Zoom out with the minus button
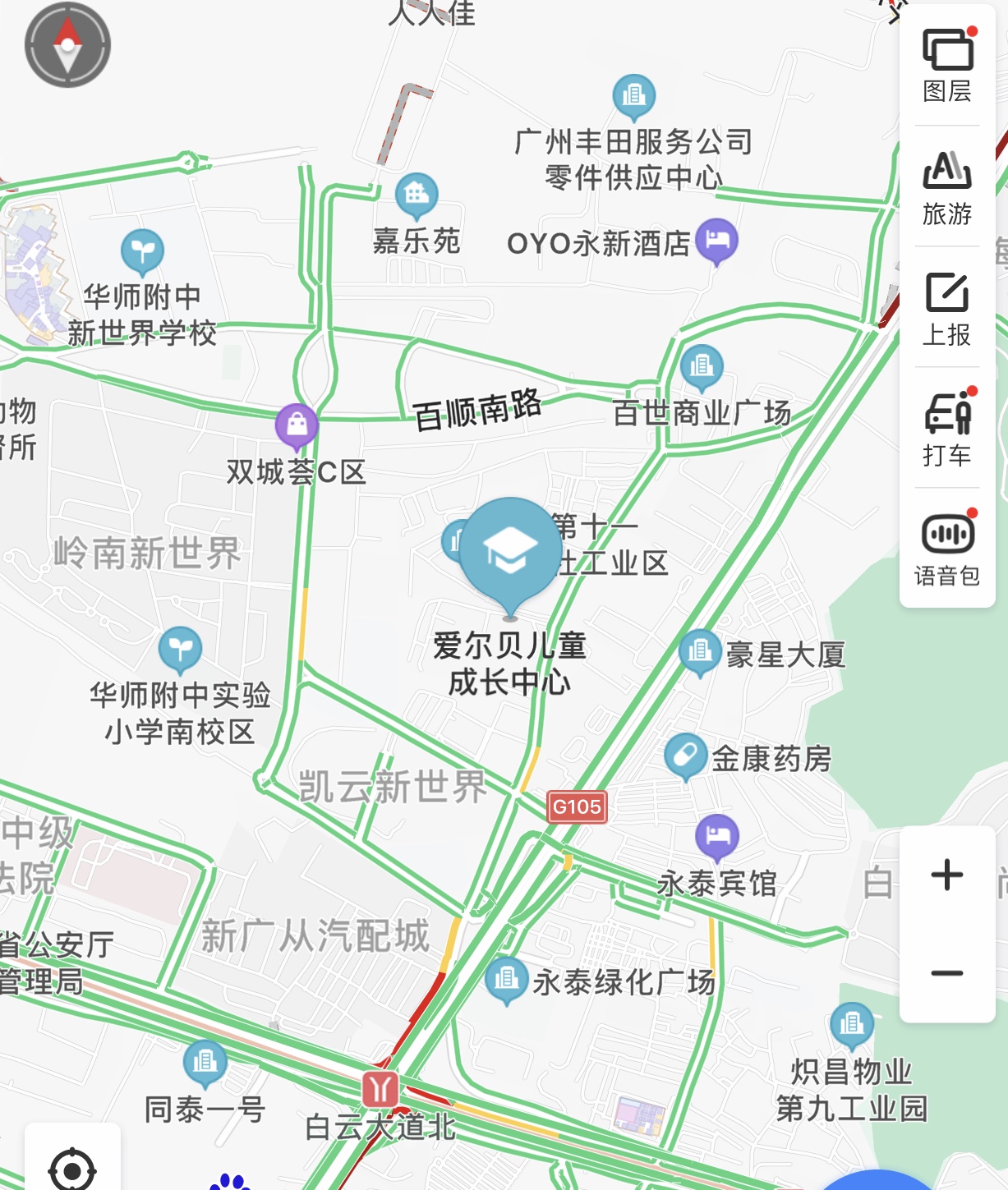The image size is (1008, 1190). (947, 973)
